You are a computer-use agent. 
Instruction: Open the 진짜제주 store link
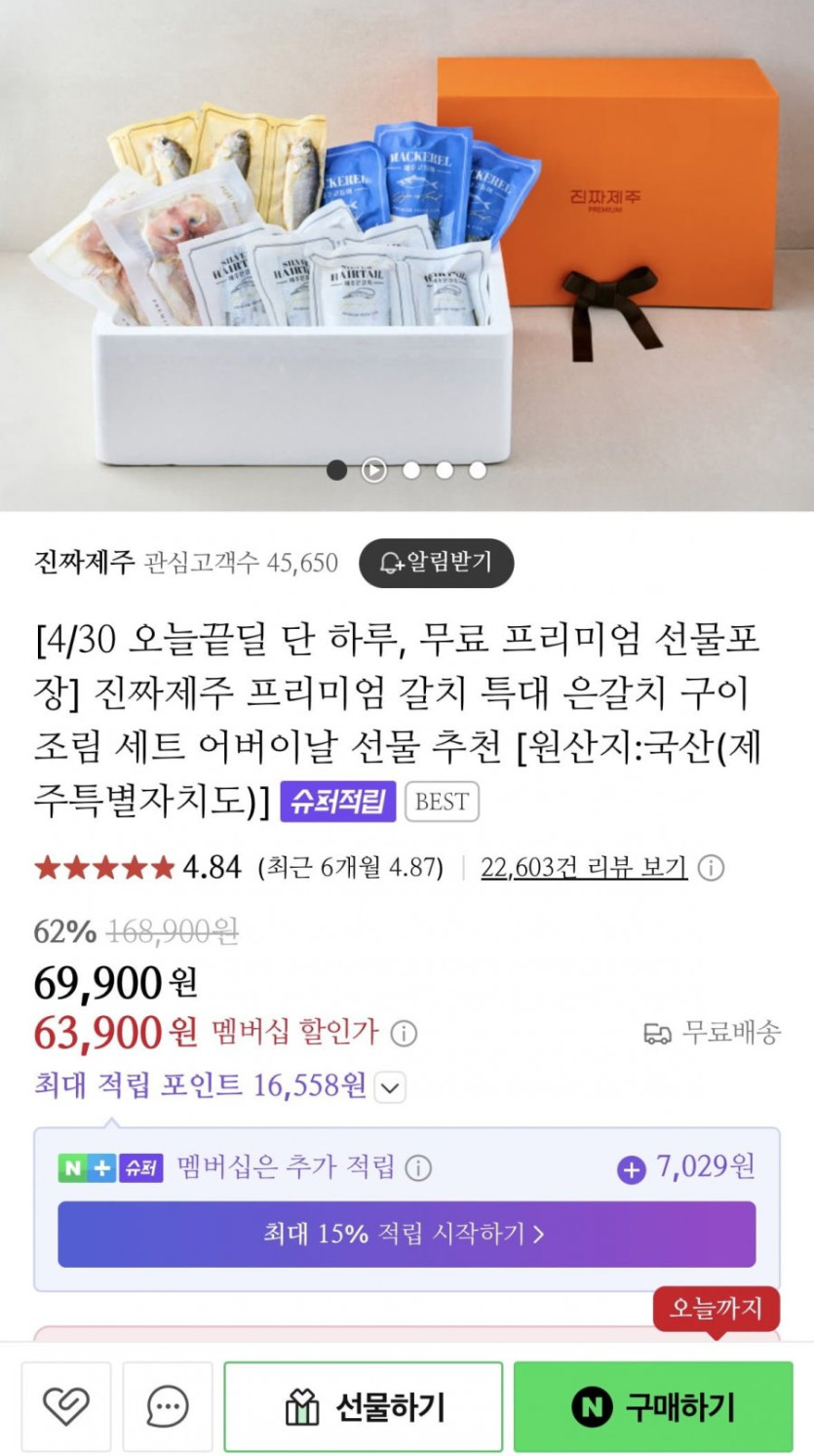click(84, 563)
